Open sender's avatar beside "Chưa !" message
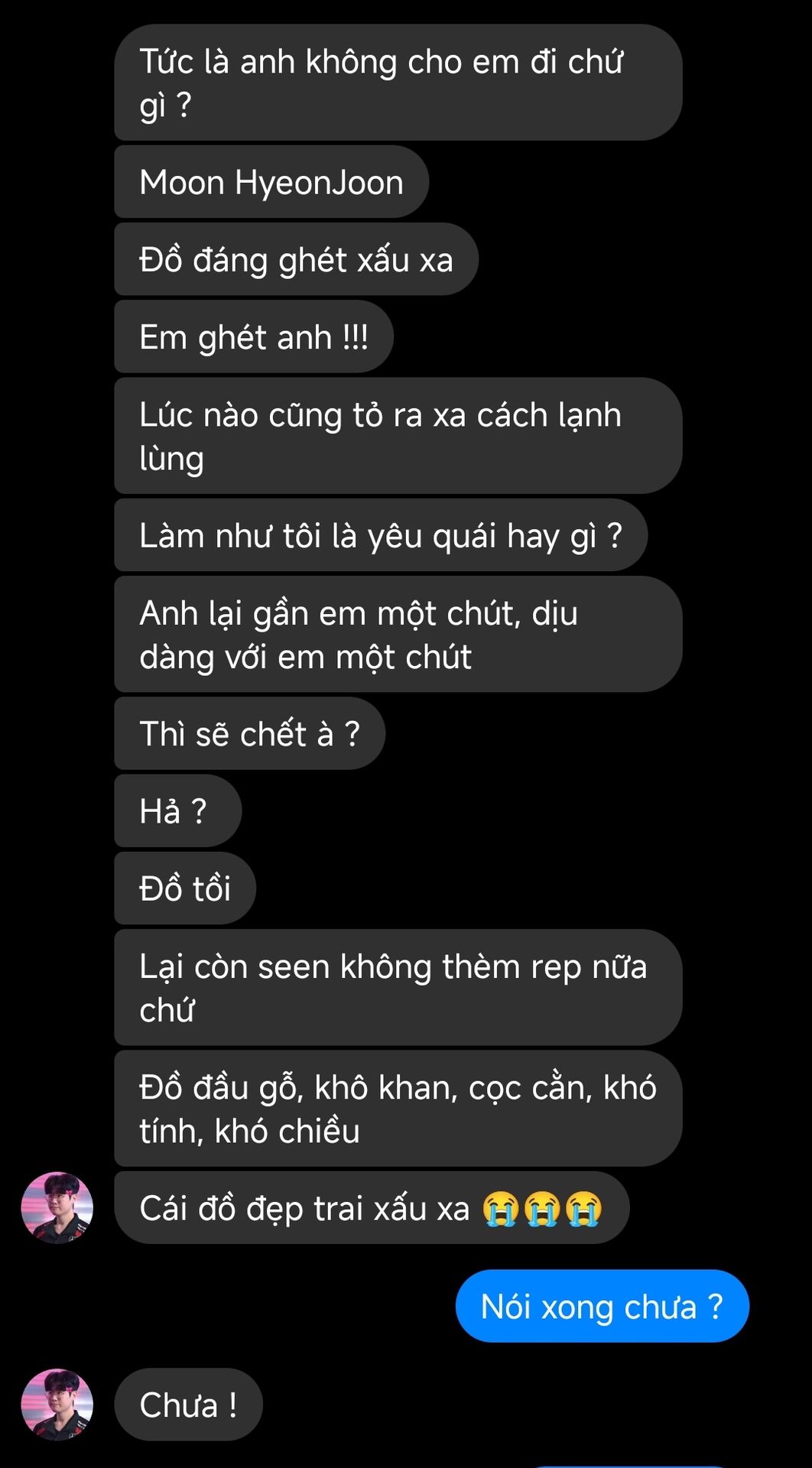Screen dimensions: 812x1468 [x=57, y=1405]
